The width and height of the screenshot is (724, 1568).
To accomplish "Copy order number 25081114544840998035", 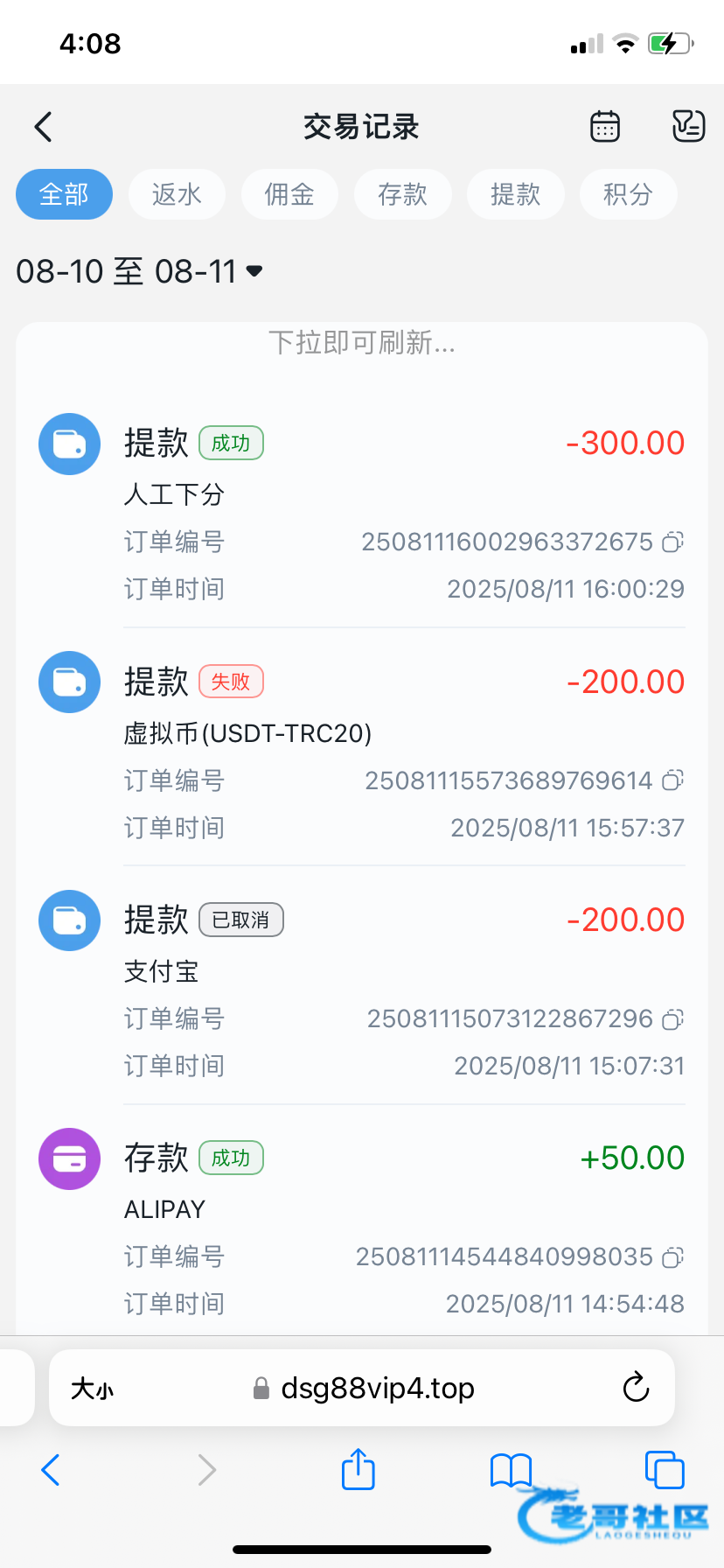I will pyautogui.click(x=672, y=1256).
